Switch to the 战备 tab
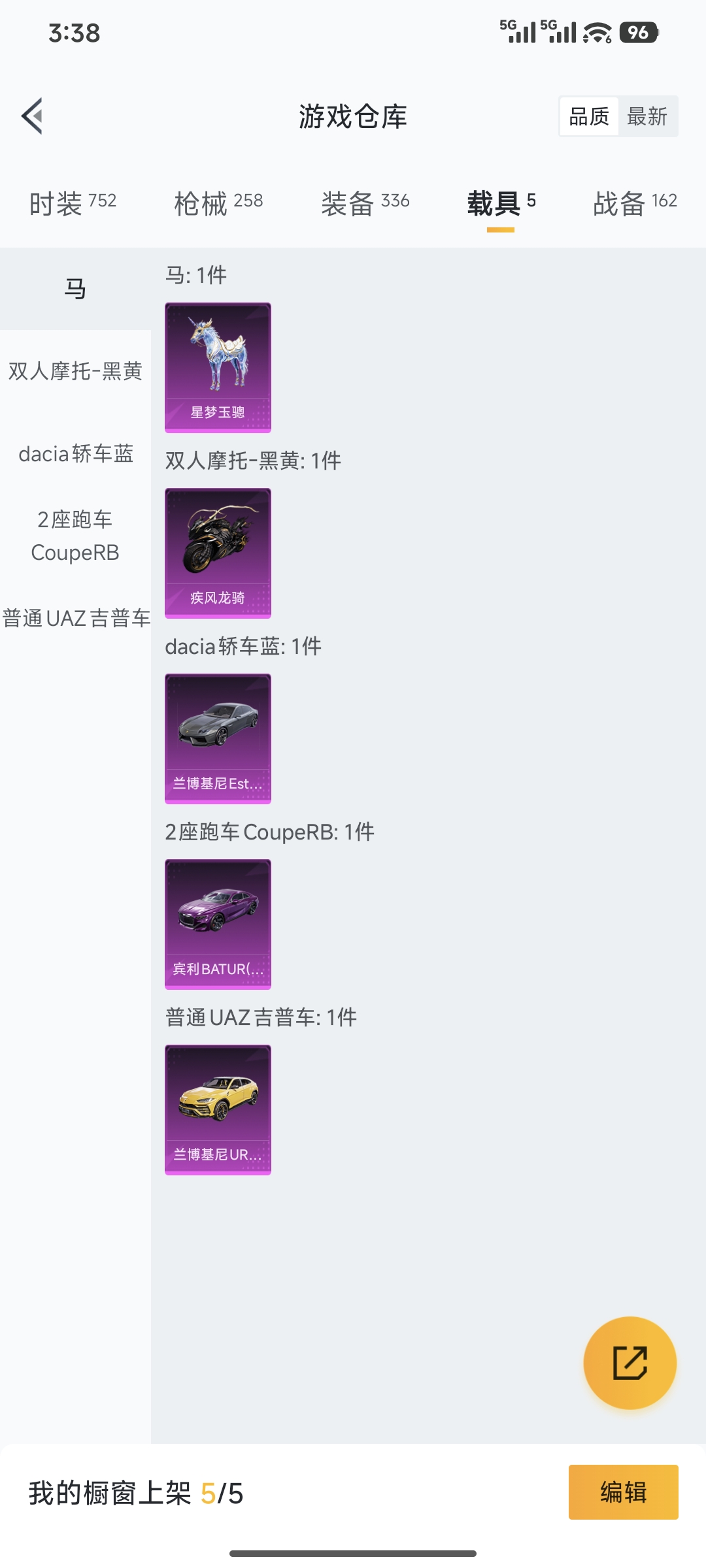 click(x=635, y=203)
